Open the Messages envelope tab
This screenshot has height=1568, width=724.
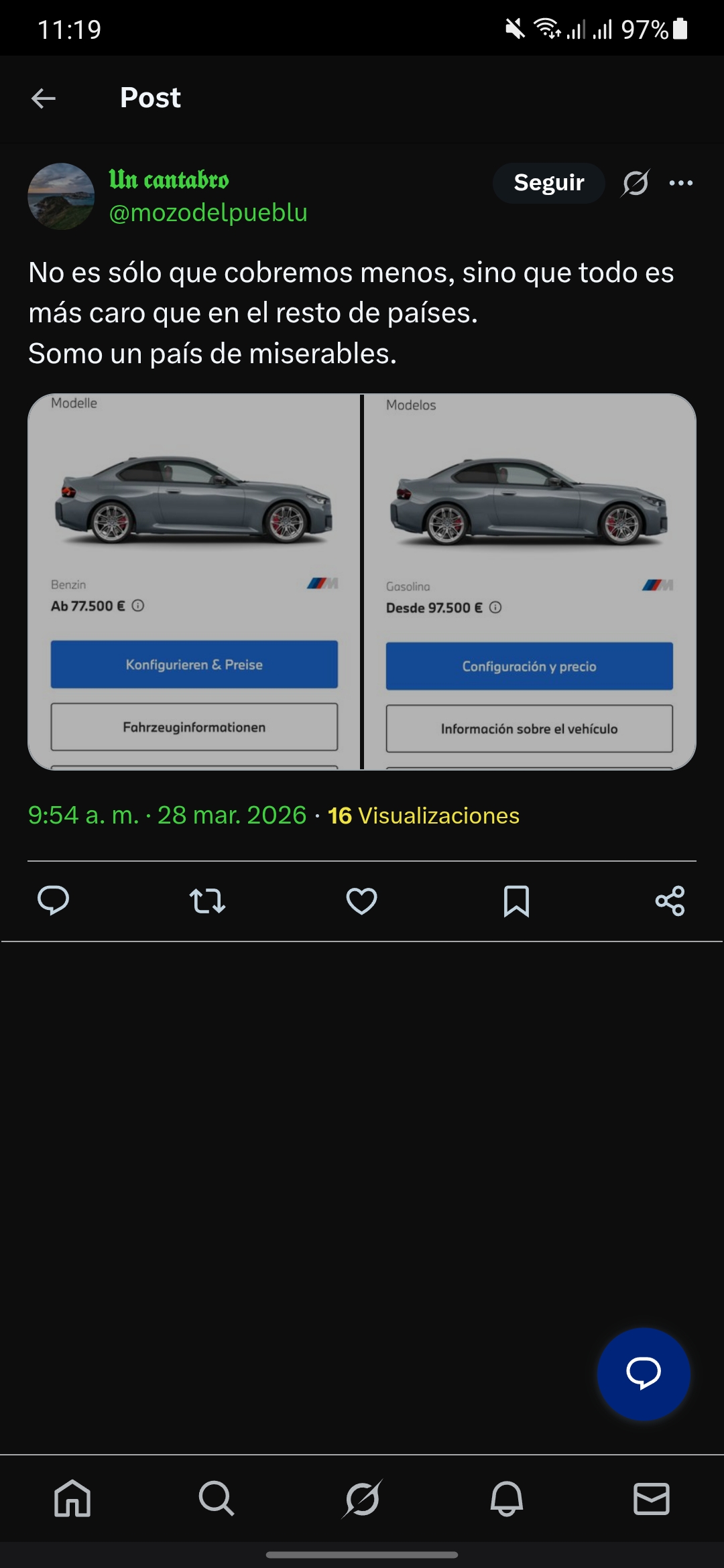(652, 1498)
